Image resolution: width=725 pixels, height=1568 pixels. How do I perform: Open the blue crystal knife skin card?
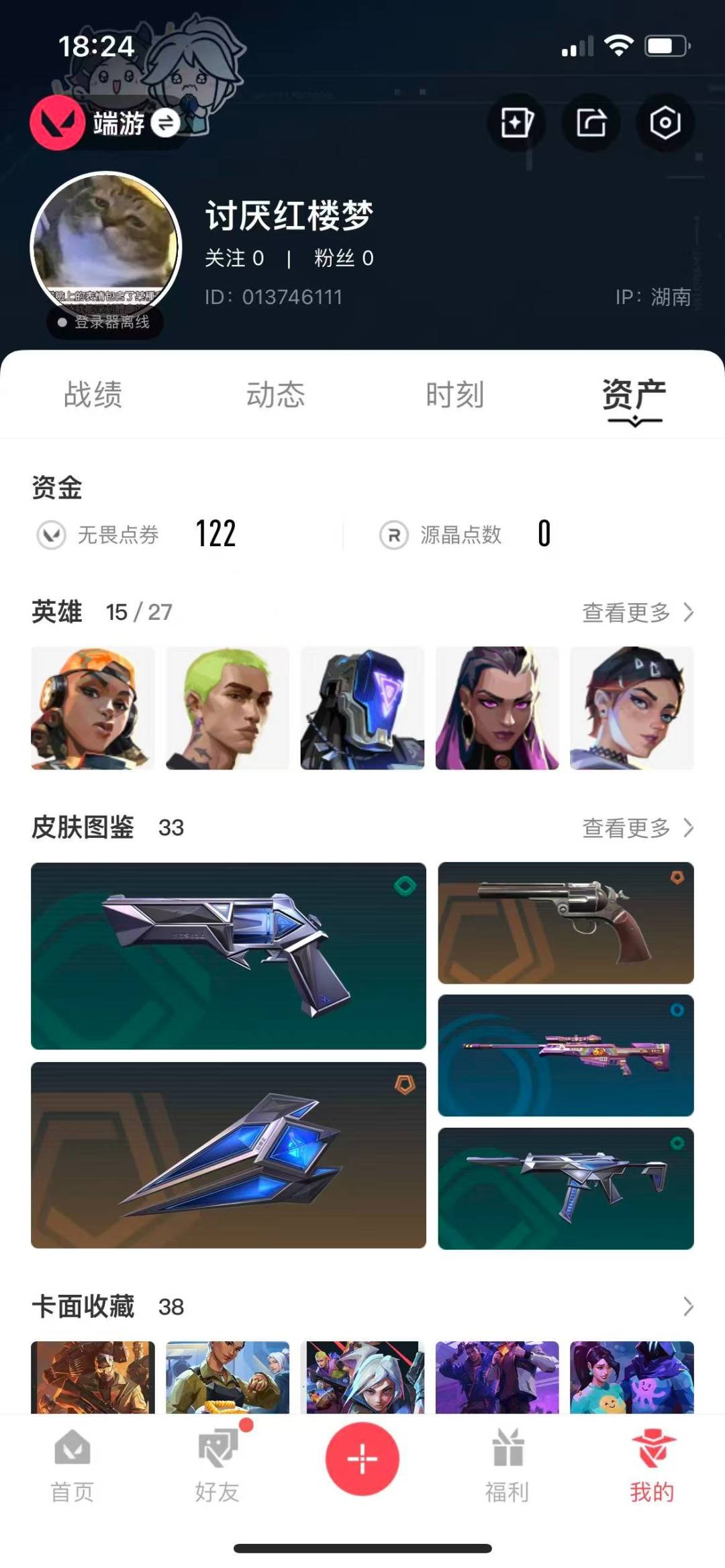pos(228,1155)
